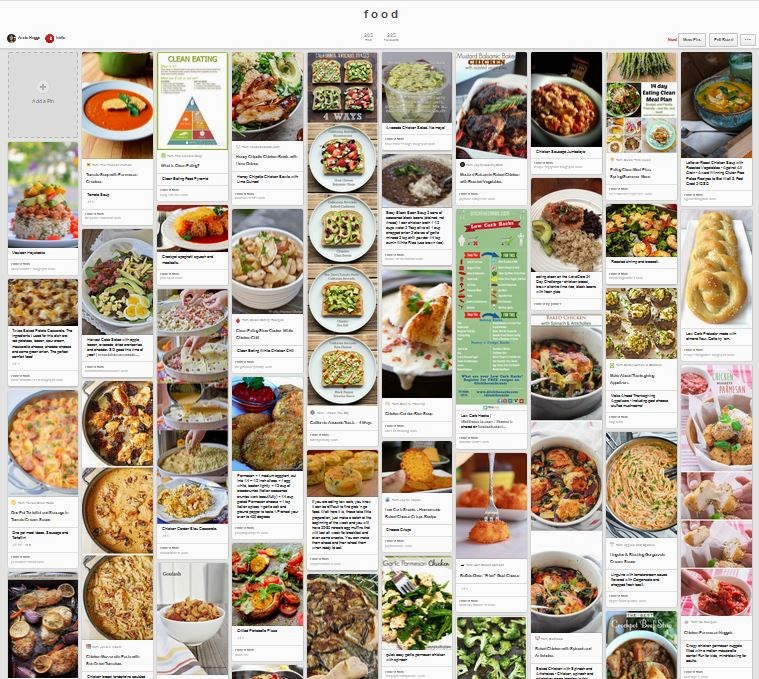Open the Crockpot spaghetti squash and meatballs pin
This screenshot has width=759, height=679.
(x=192, y=230)
